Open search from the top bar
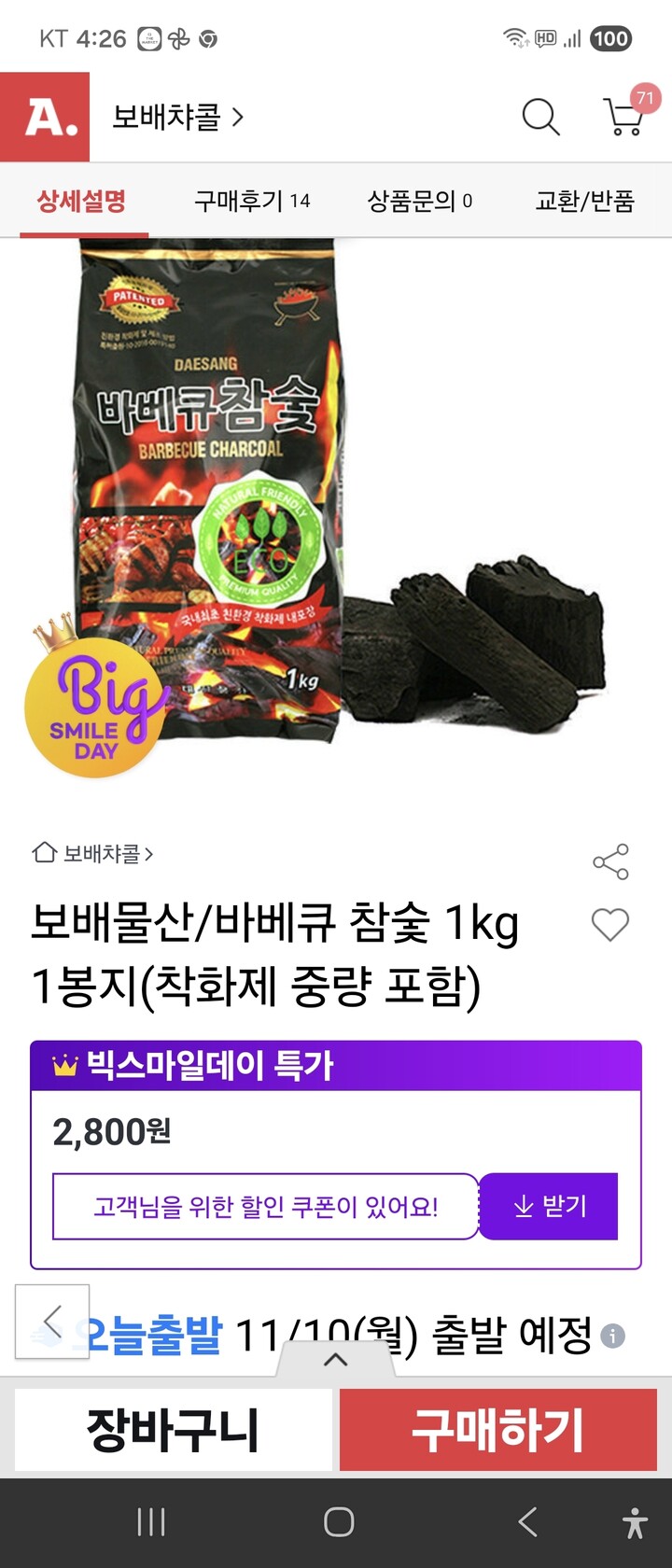The width and height of the screenshot is (672, 1568). tap(539, 119)
